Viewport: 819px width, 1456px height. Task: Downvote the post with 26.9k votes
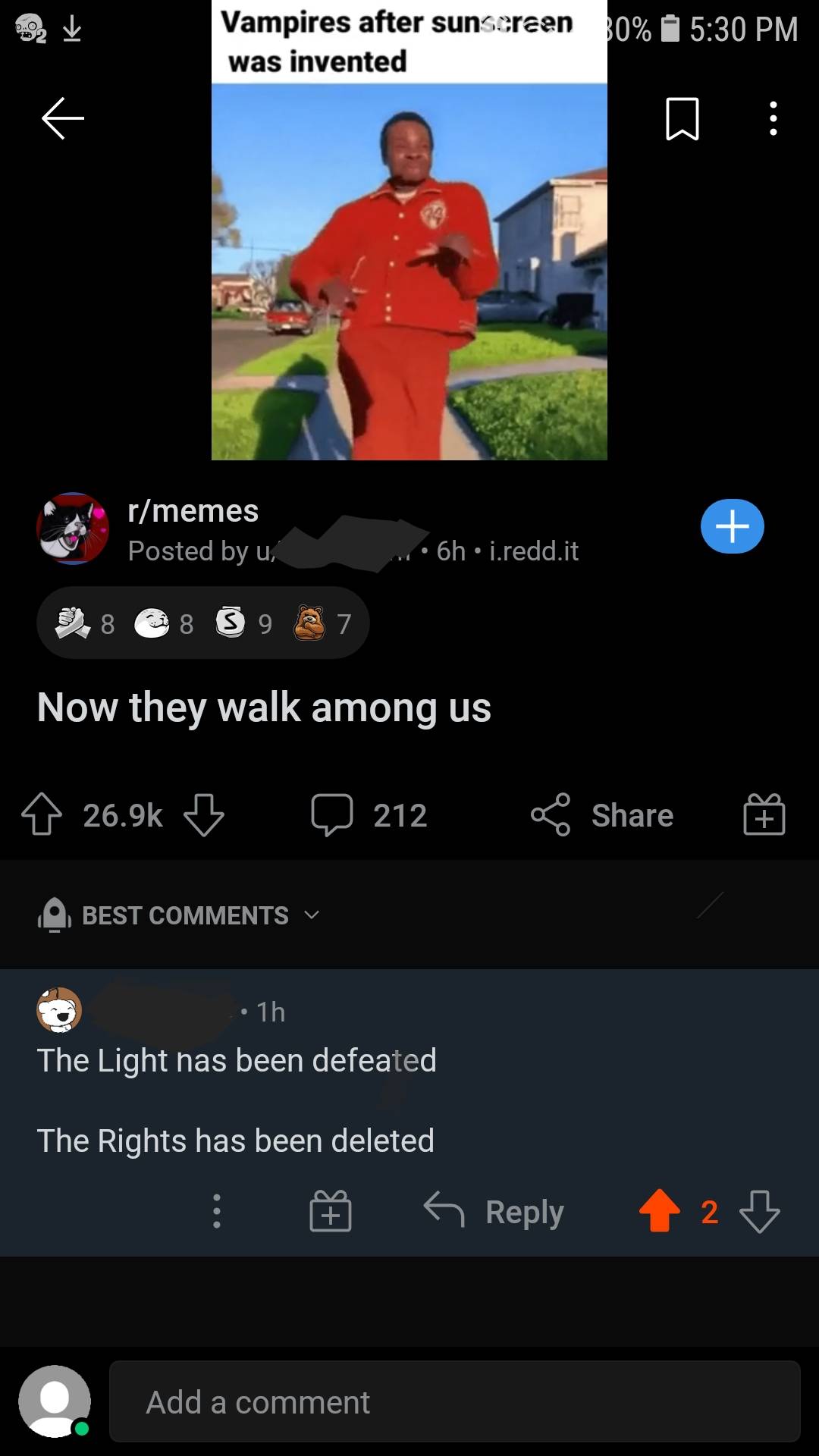[204, 815]
